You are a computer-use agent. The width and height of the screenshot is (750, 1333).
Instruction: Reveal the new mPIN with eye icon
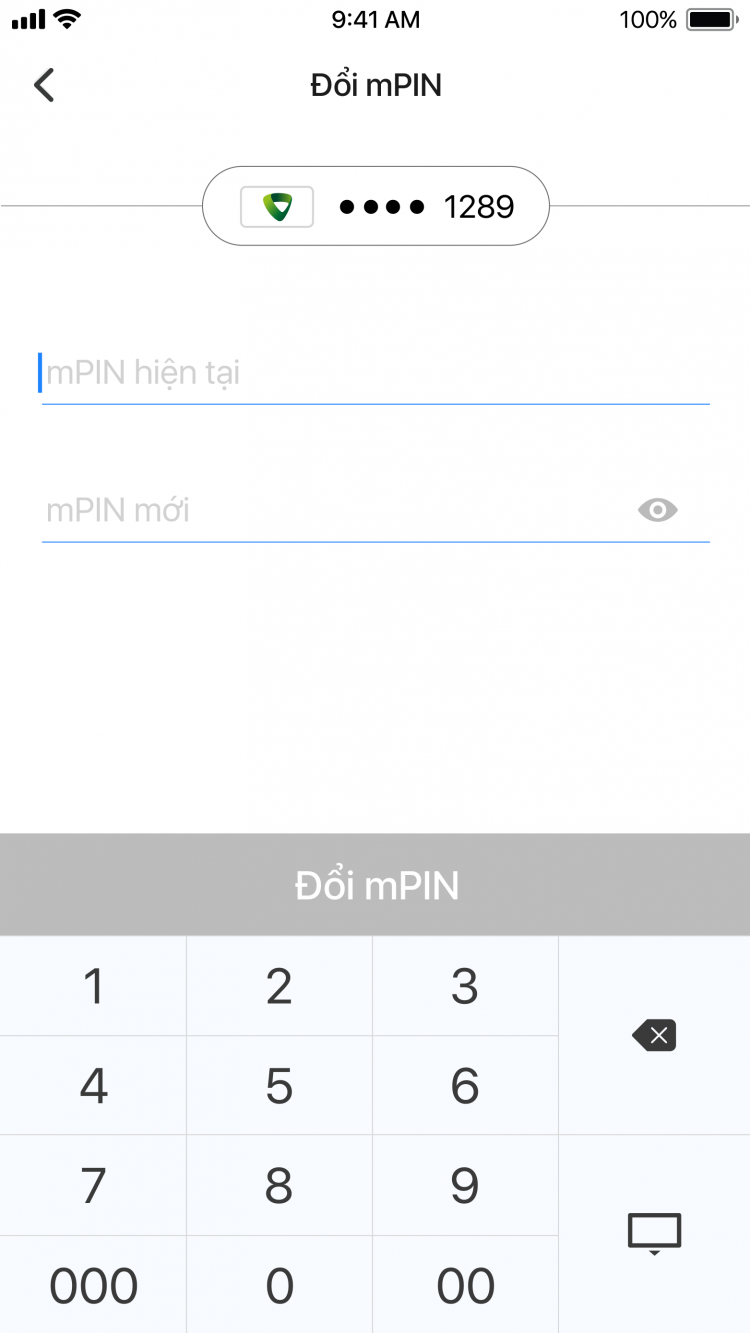pyautogui.click(x=657, y=511)
